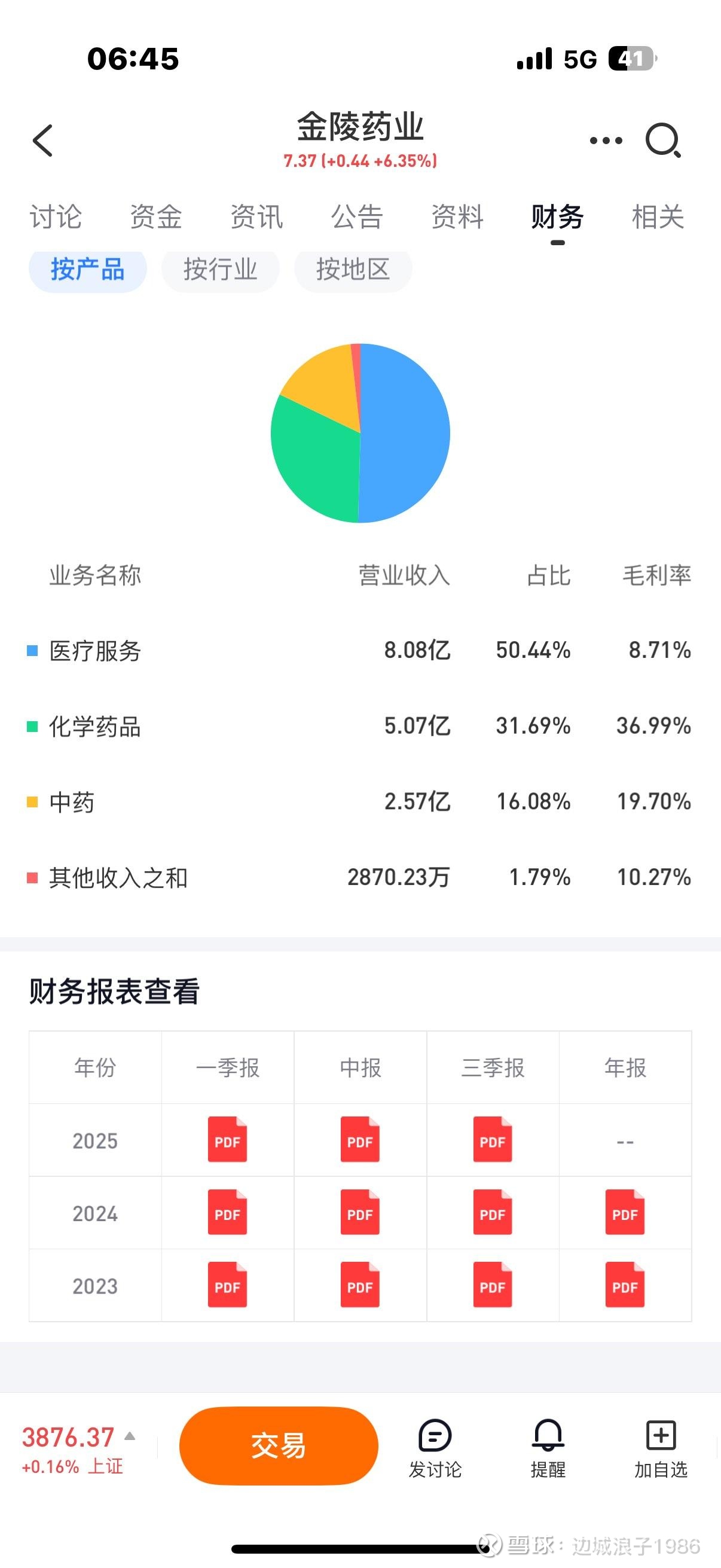Switch to the 资金 tab

(x=156, y=217)
